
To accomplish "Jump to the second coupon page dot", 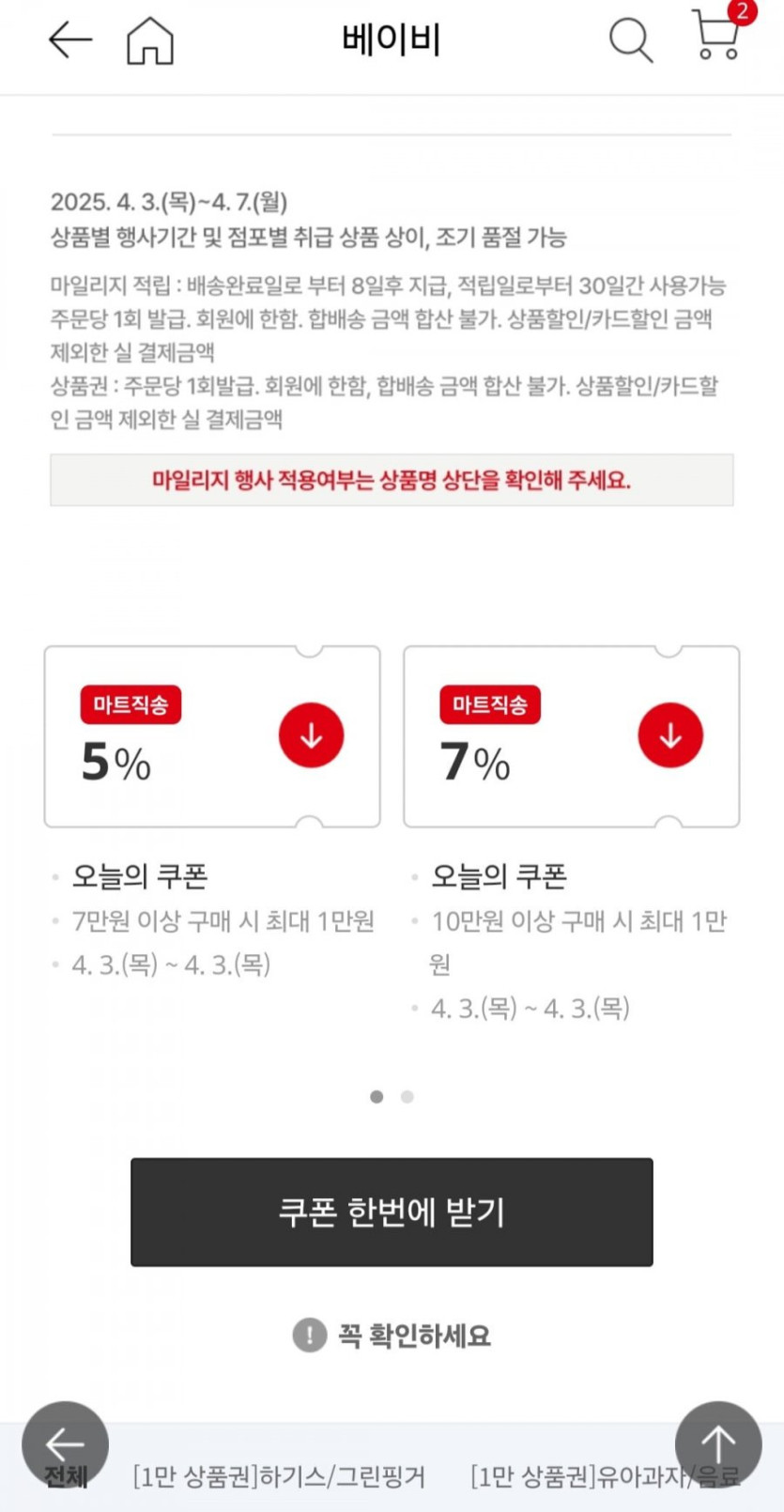I will [407, 1096].
